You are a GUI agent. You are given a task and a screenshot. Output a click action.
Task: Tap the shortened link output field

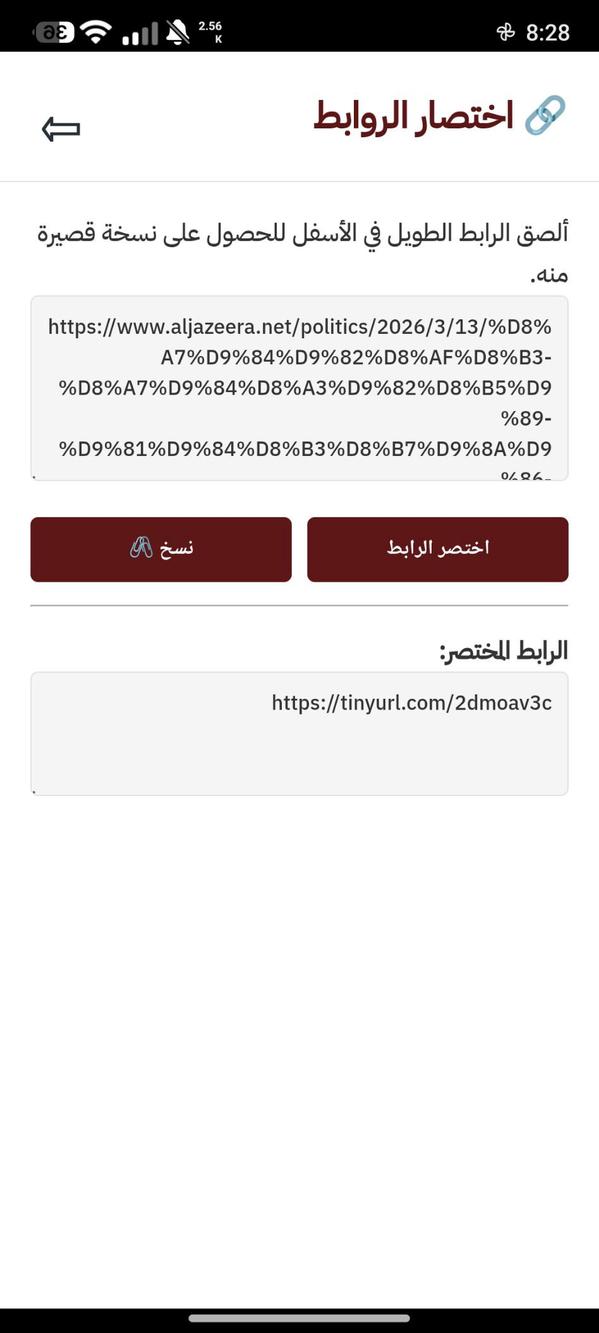pyautogui.click(x=299, y=734)
